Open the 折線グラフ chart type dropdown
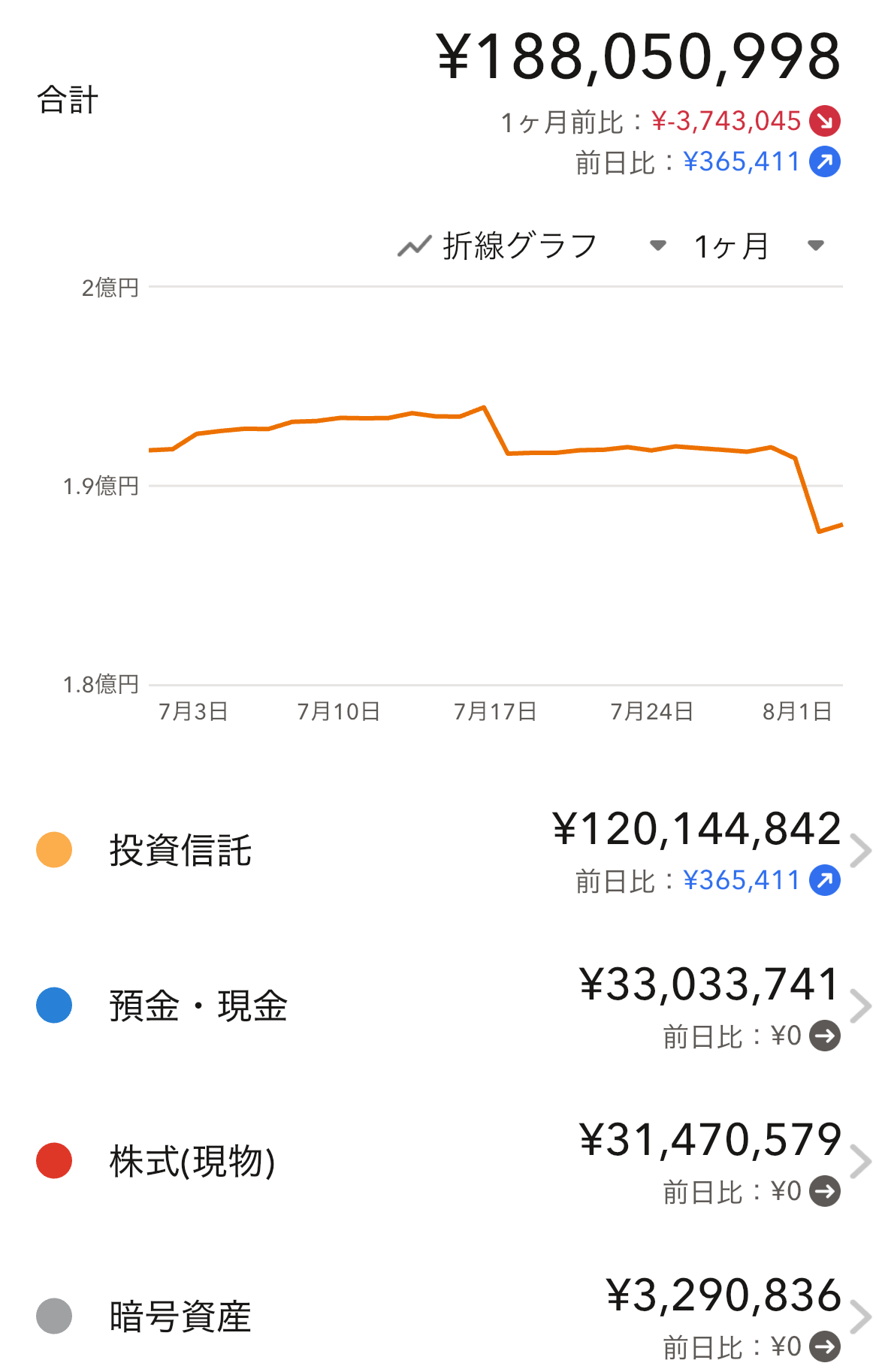The height and width of the screenshot is (1372, 879). 532,246
